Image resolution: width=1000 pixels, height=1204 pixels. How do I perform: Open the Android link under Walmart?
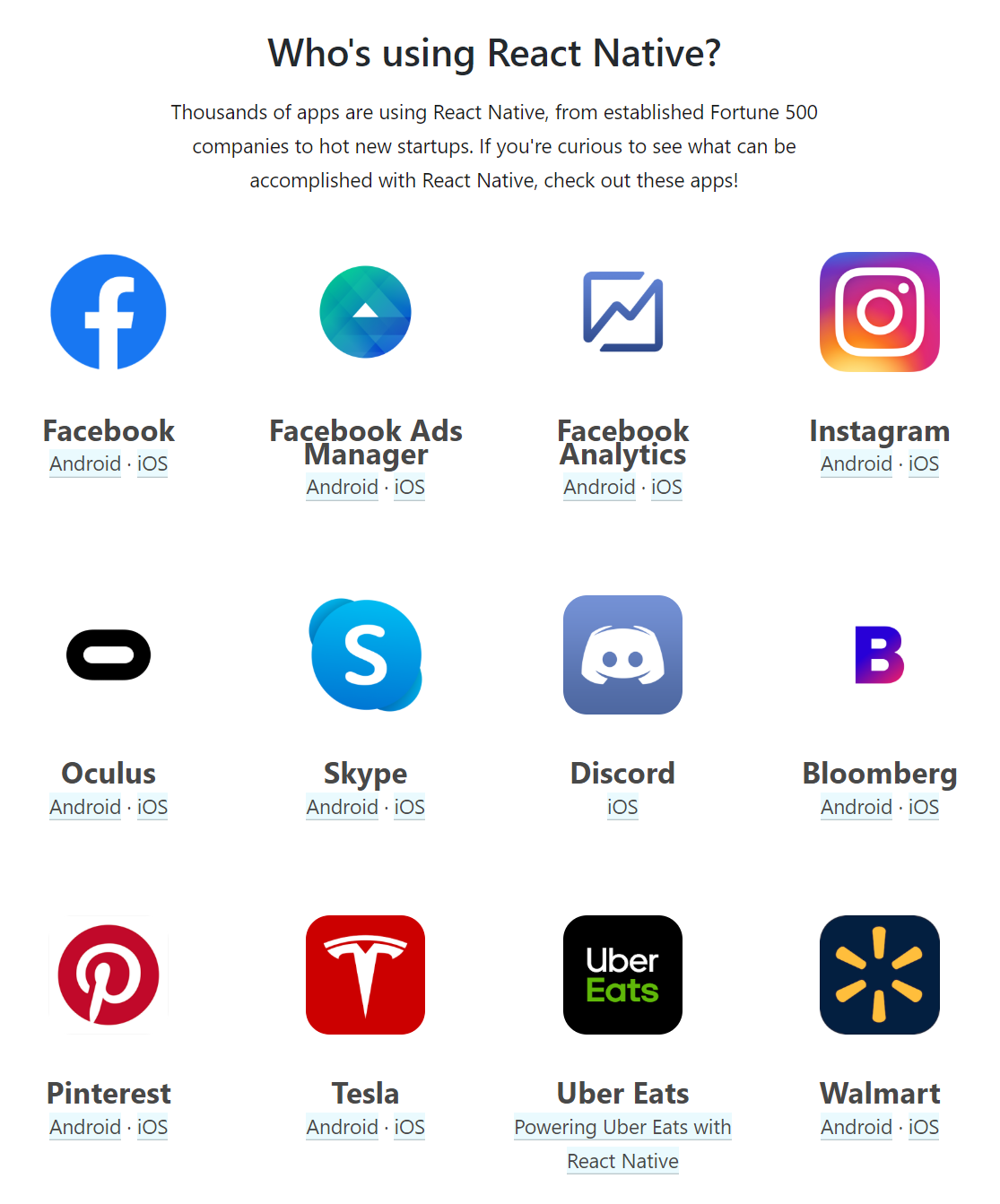click(x=857, y=1127)
